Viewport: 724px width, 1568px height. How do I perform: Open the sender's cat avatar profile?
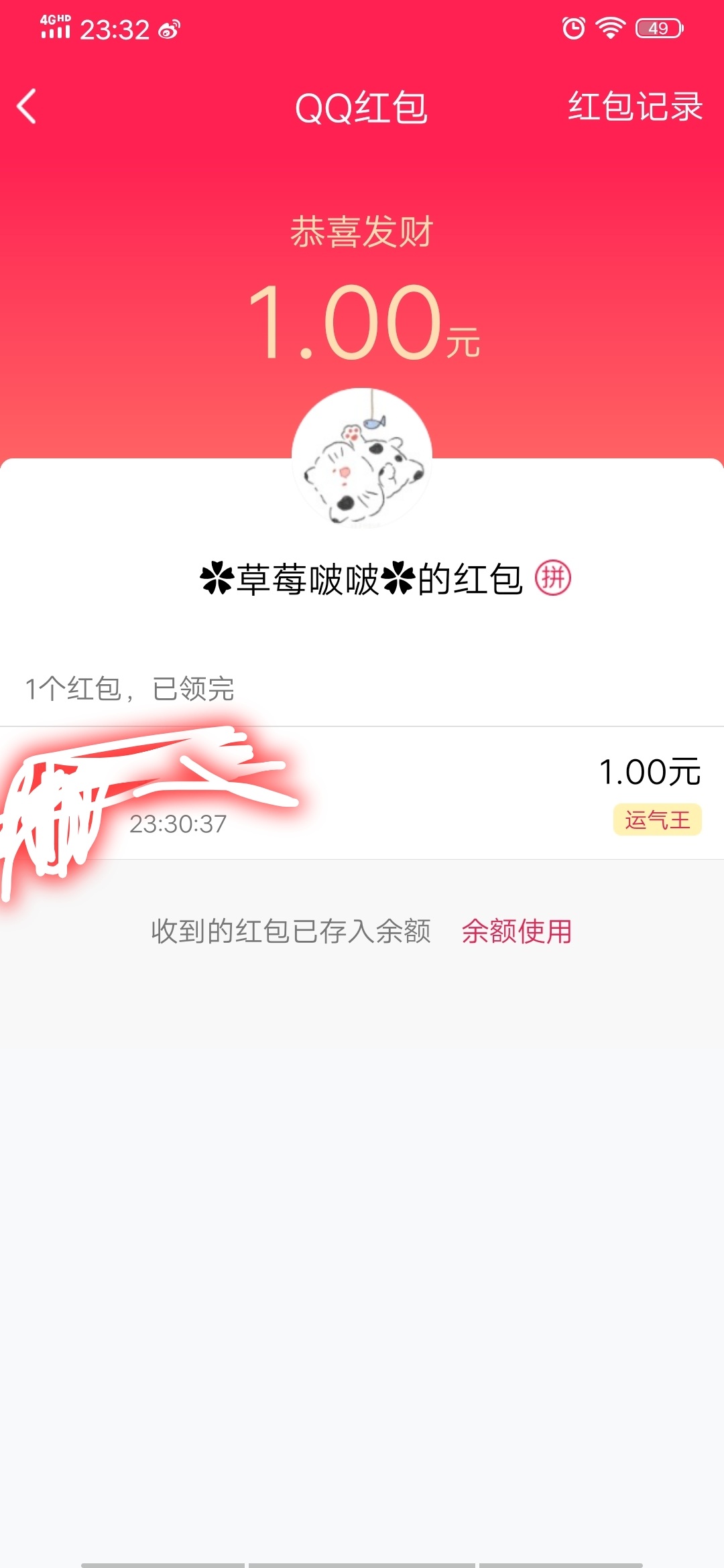pos(362,458)
